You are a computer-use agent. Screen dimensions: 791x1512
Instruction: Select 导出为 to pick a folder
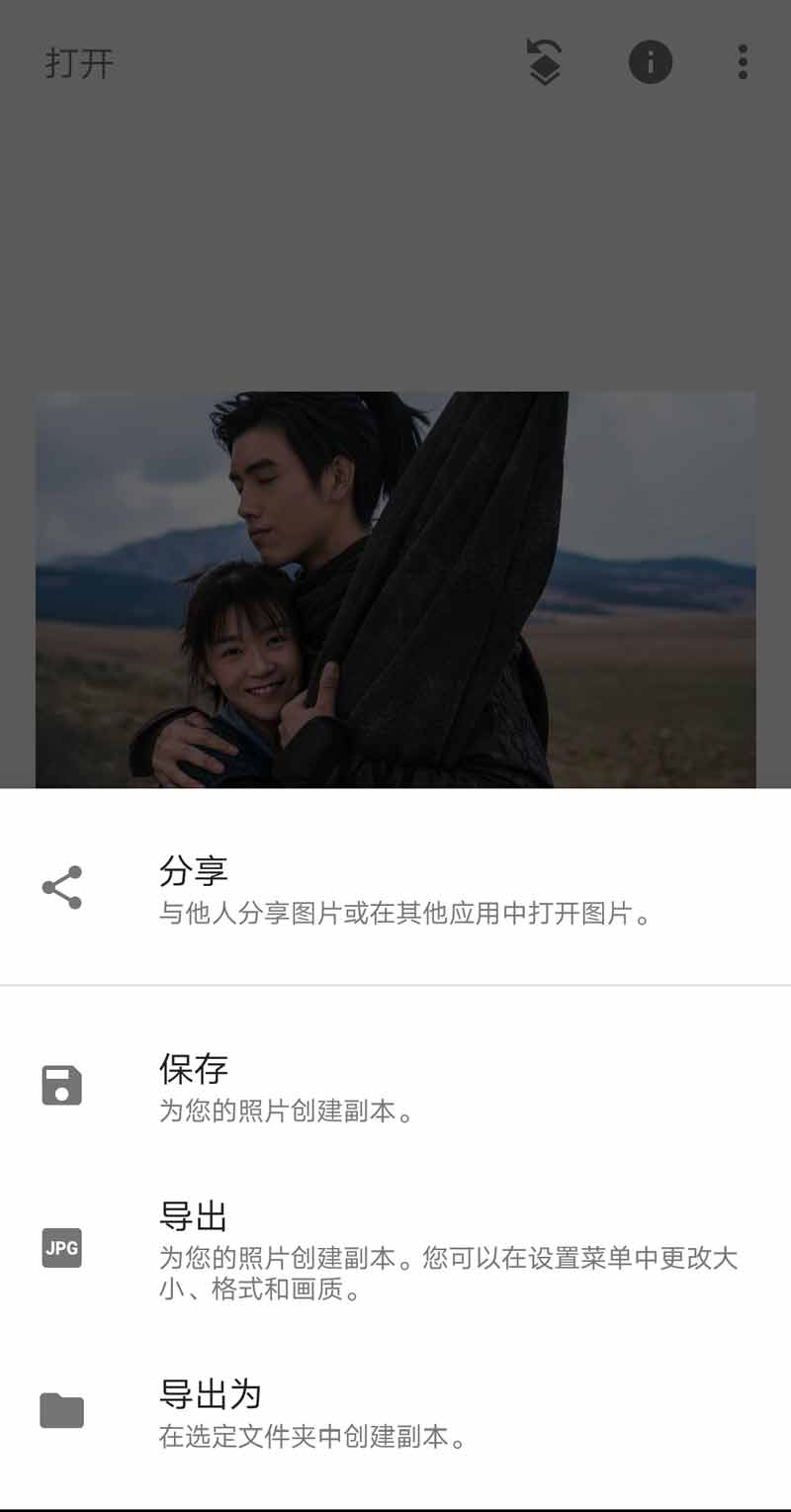[395, 1410]
